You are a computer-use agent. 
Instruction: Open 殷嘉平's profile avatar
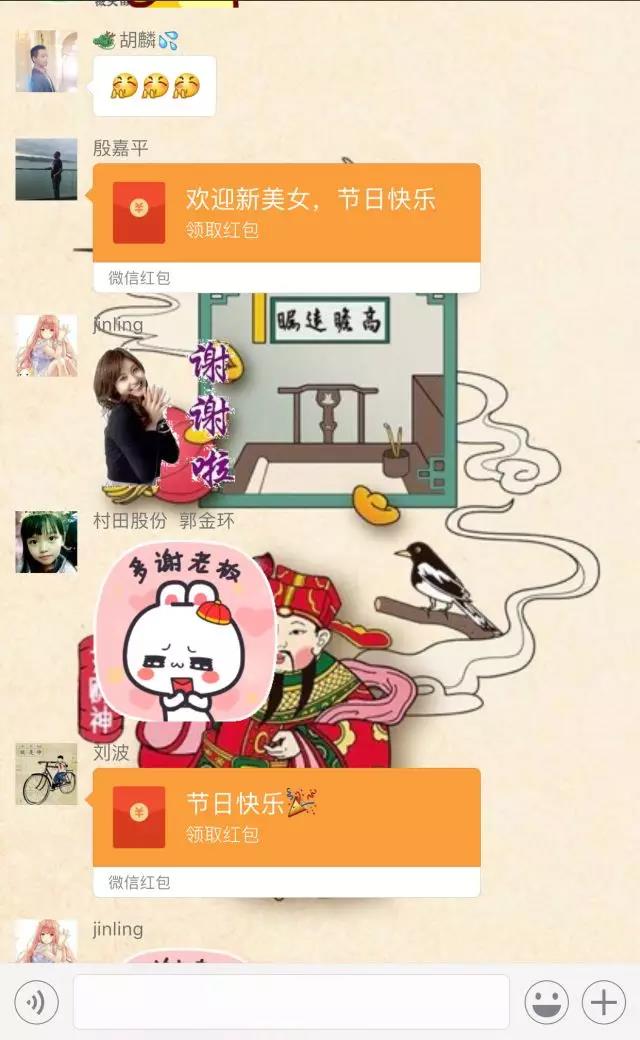pyautogui.click(x=46, y=169)
